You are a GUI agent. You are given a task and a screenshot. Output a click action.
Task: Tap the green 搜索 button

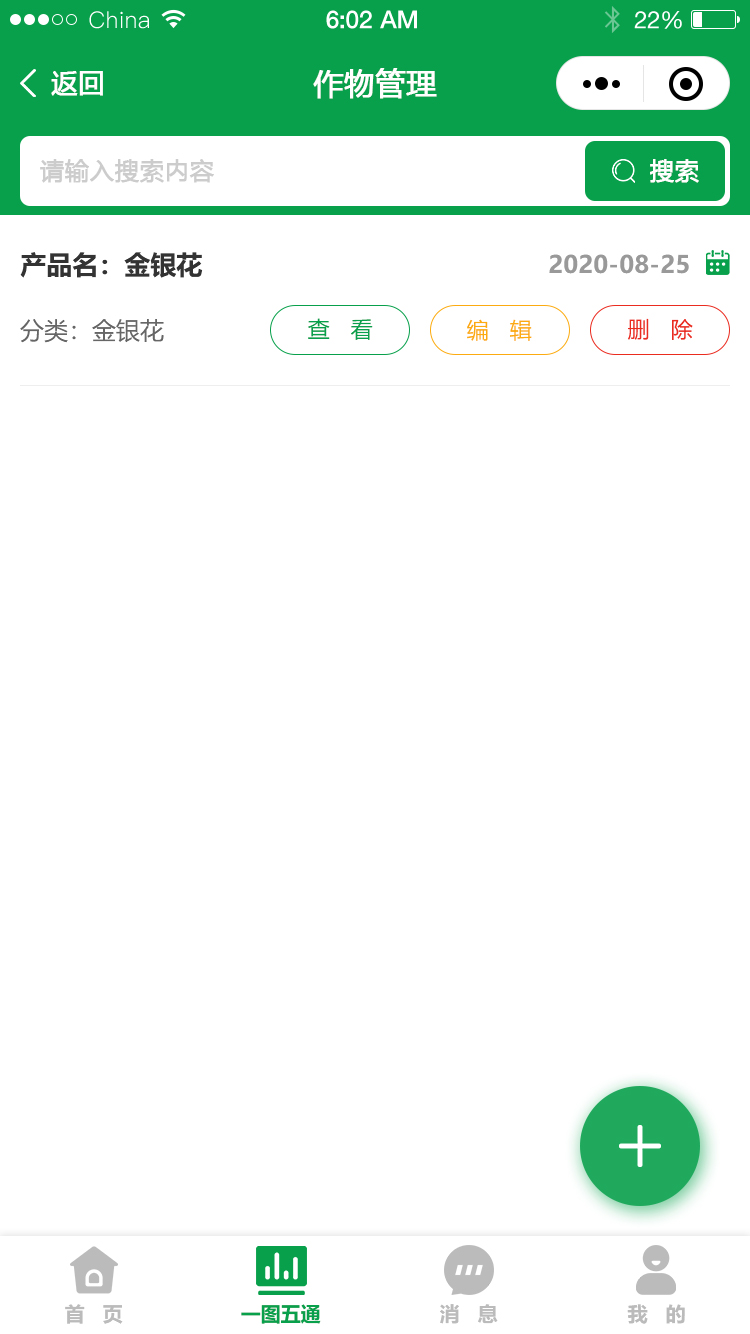[655, 171]
